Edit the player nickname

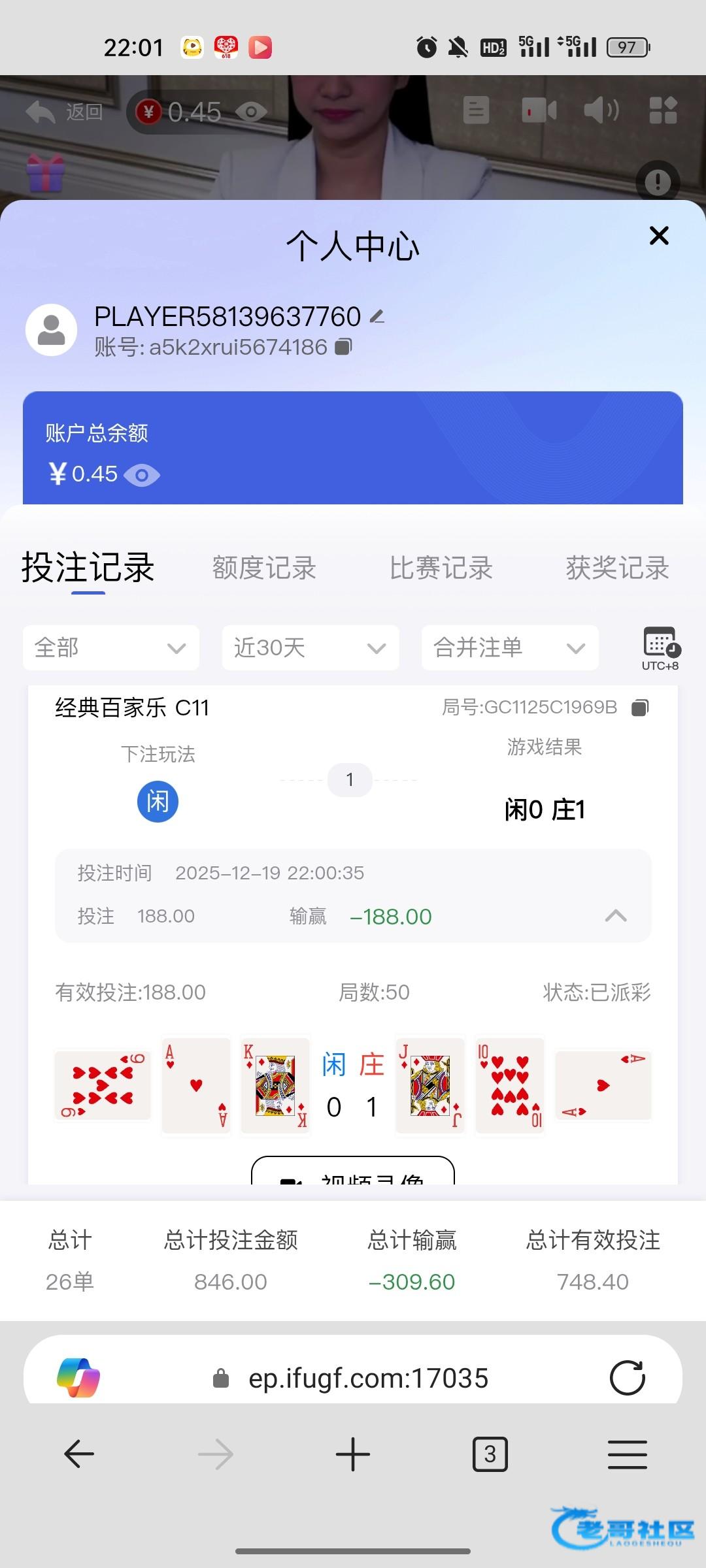tap(377, 317)
